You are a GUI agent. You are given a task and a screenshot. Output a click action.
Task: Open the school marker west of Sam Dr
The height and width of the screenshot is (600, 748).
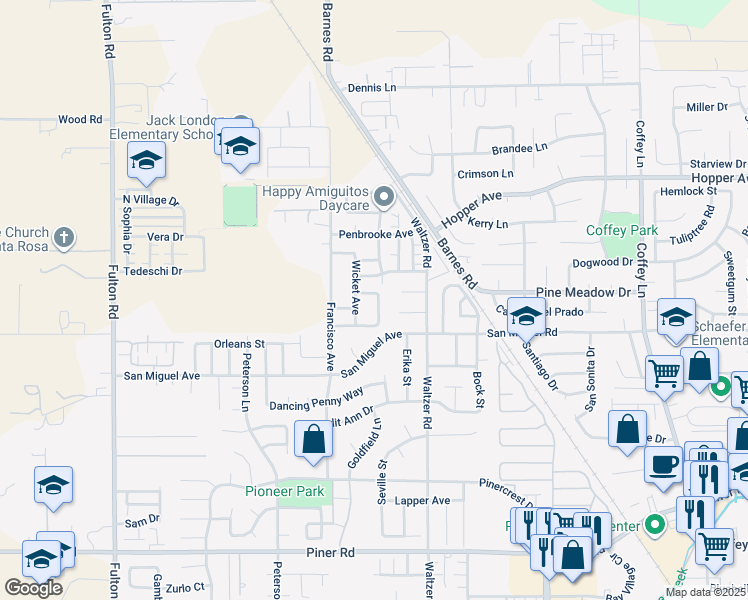click(53, 489)
